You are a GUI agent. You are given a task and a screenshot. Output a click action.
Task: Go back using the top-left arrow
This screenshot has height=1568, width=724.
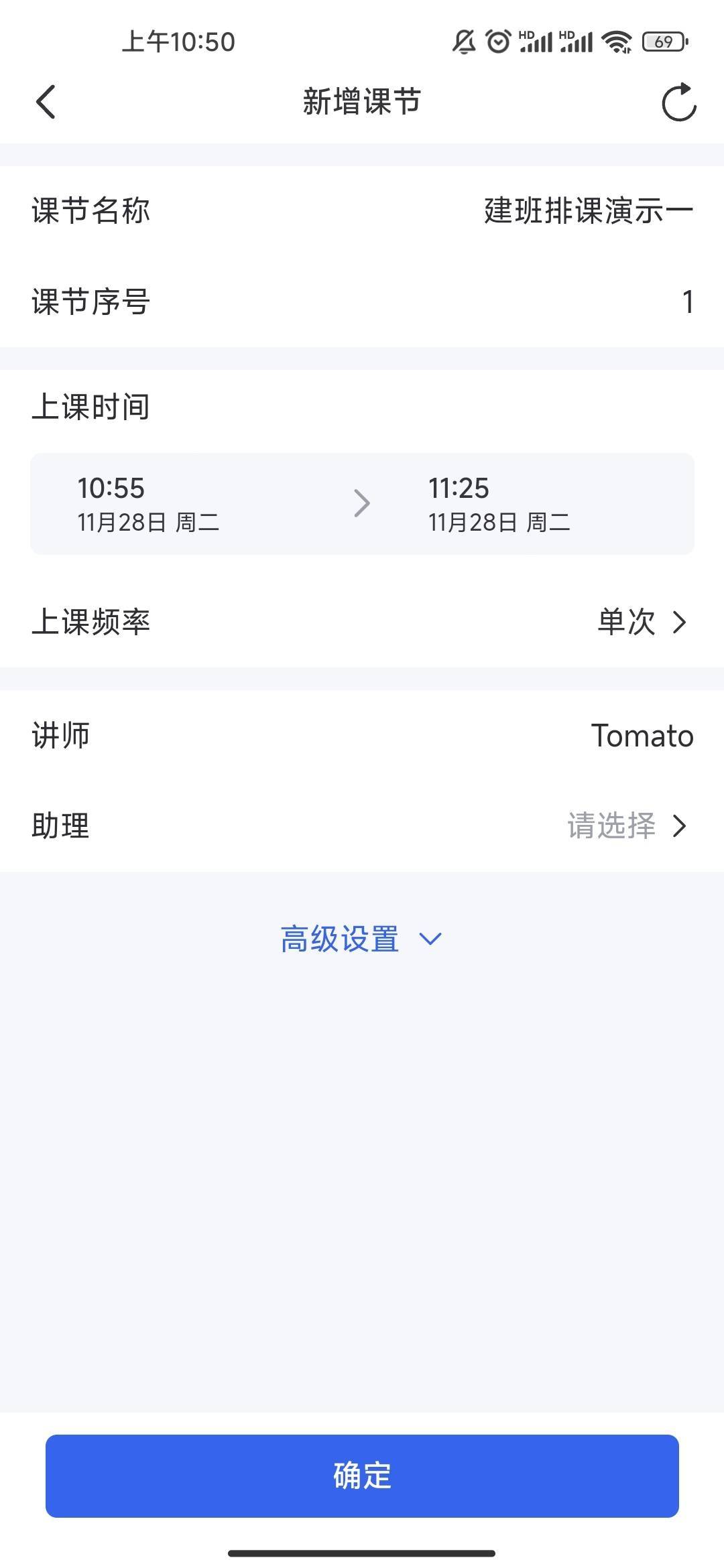point(46,102)
